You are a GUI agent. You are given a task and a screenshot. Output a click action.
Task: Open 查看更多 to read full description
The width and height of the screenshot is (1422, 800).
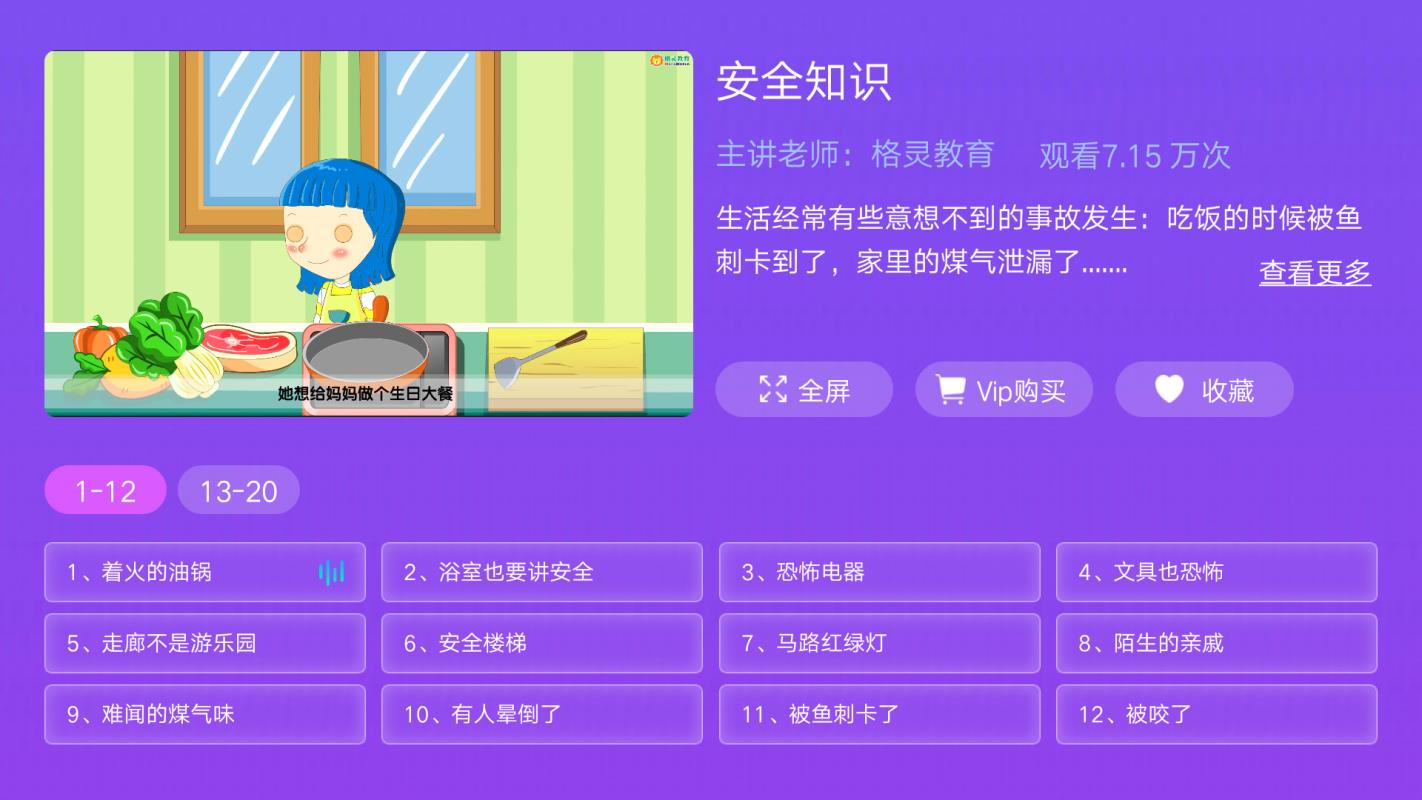(x=1314, y=272)
